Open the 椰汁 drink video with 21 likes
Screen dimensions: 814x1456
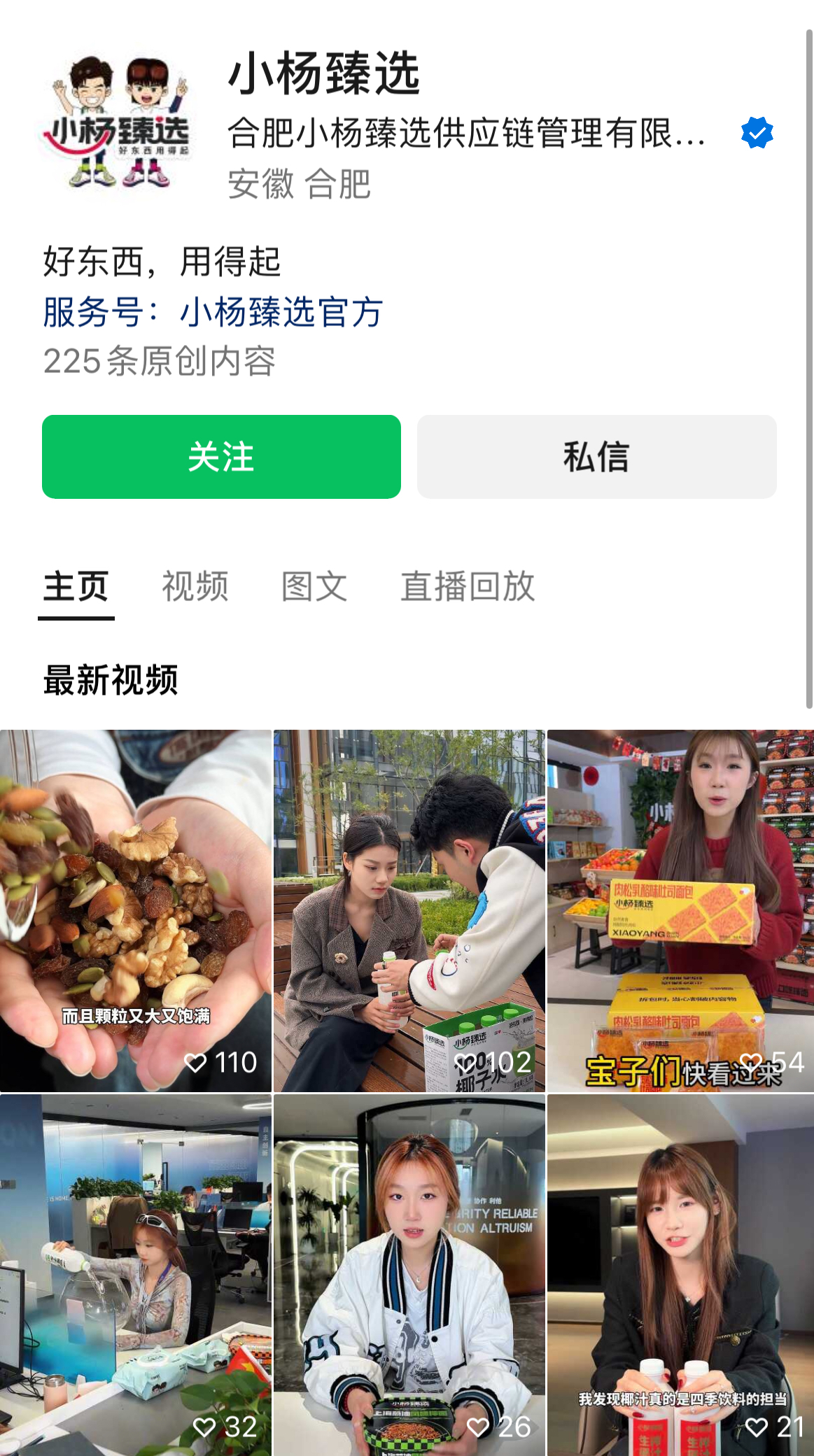click(680, 1273)
